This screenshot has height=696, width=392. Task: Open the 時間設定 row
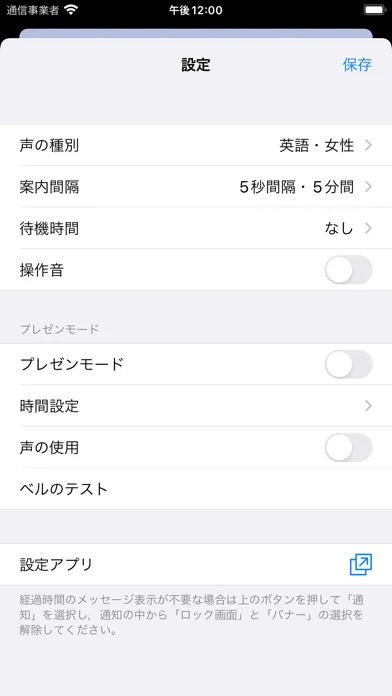(196, 406)
